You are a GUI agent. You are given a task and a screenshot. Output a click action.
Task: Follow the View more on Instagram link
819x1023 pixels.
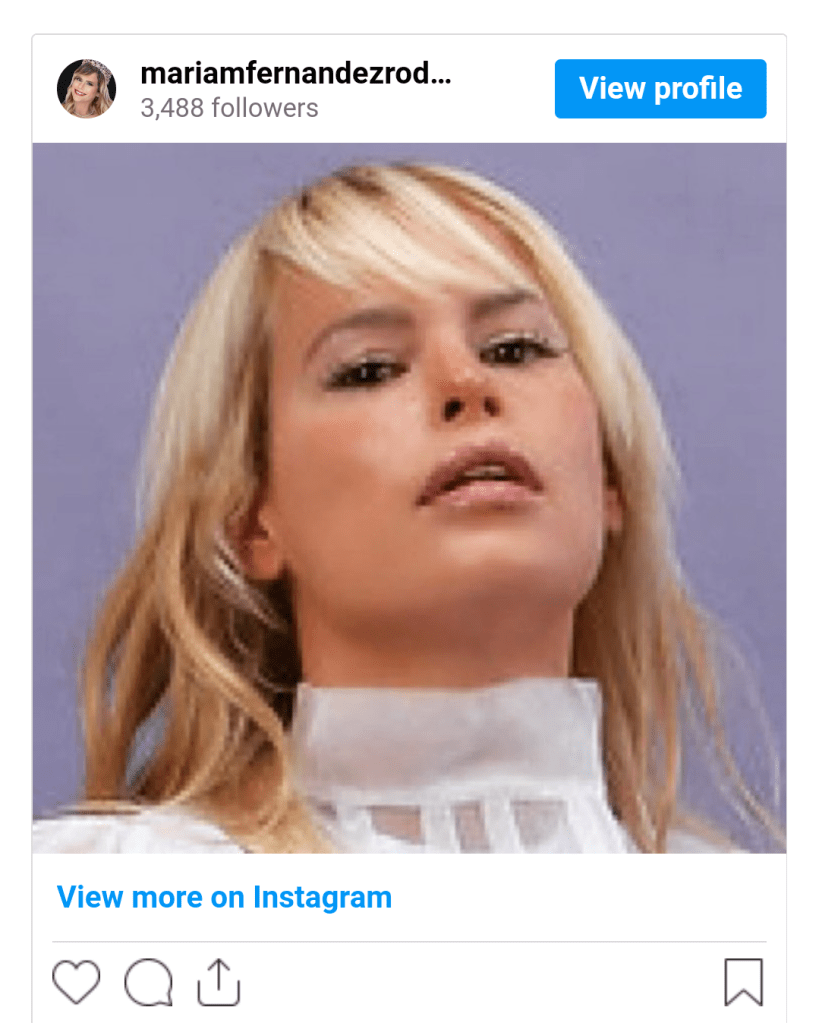pos(224,897)
